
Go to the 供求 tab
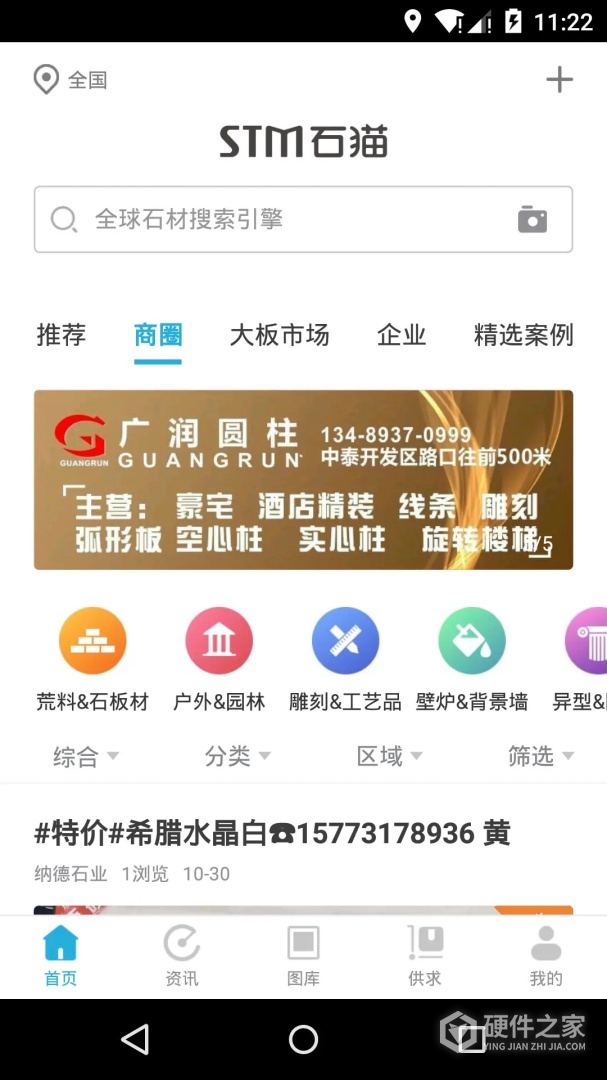[425, 956]
